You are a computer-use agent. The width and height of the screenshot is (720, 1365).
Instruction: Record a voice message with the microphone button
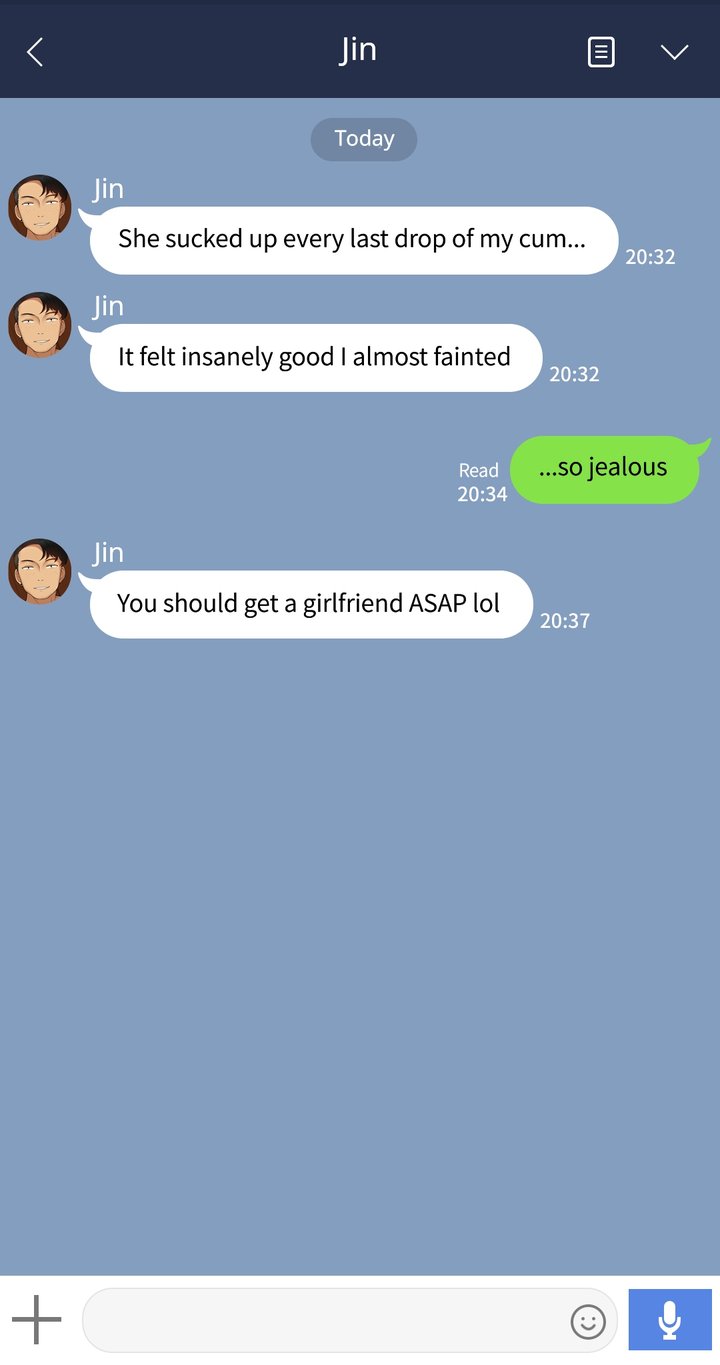(670, 1320)
